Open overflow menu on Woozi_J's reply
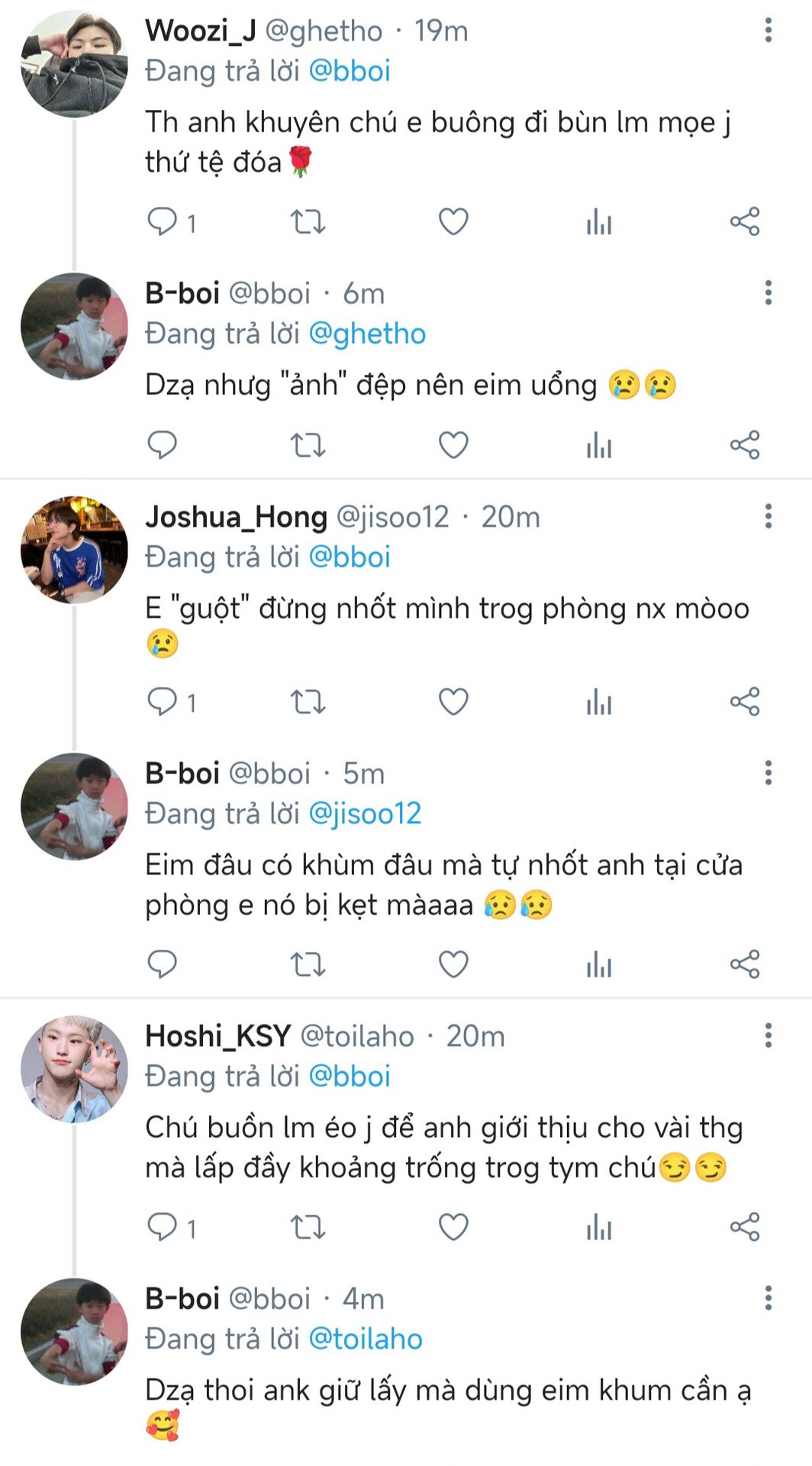 768,31
